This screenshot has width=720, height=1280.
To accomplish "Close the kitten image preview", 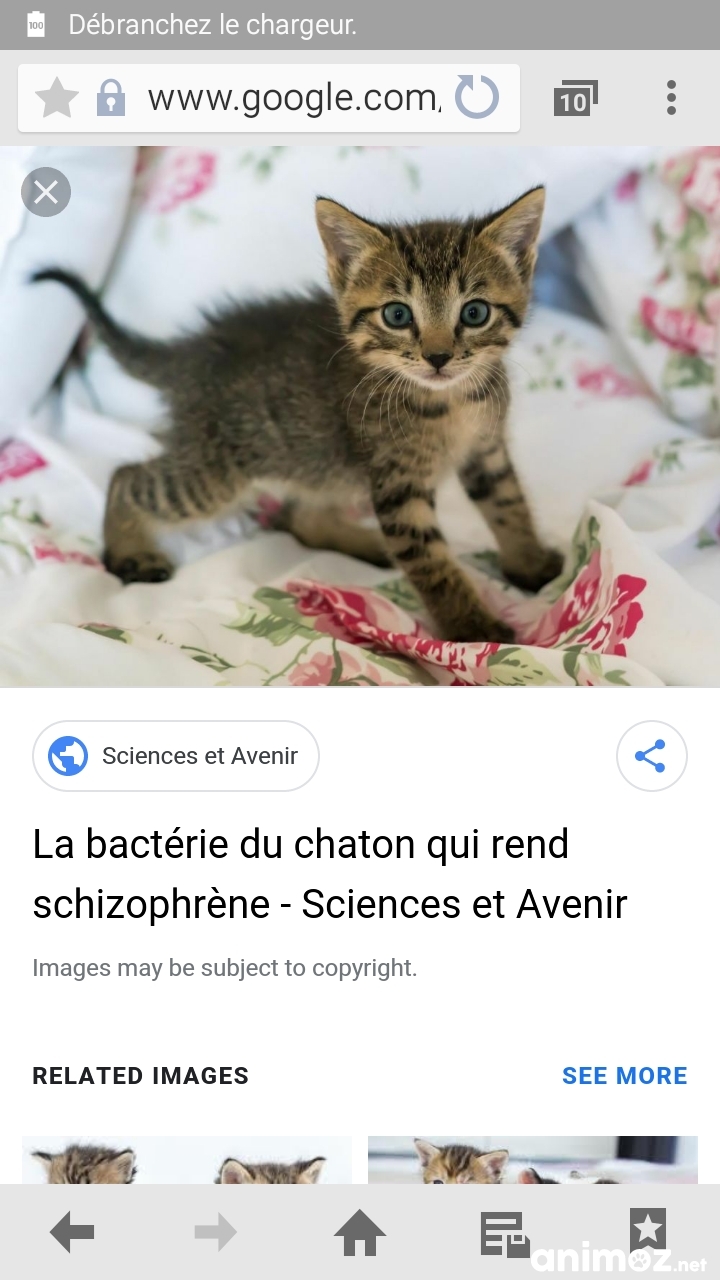I will coord(46,192).
